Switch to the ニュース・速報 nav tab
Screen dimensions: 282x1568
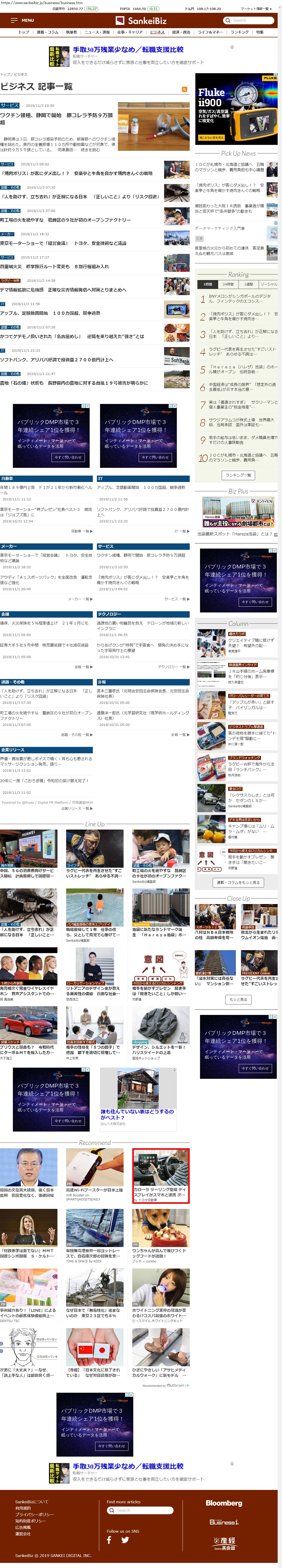click(97, 32)
